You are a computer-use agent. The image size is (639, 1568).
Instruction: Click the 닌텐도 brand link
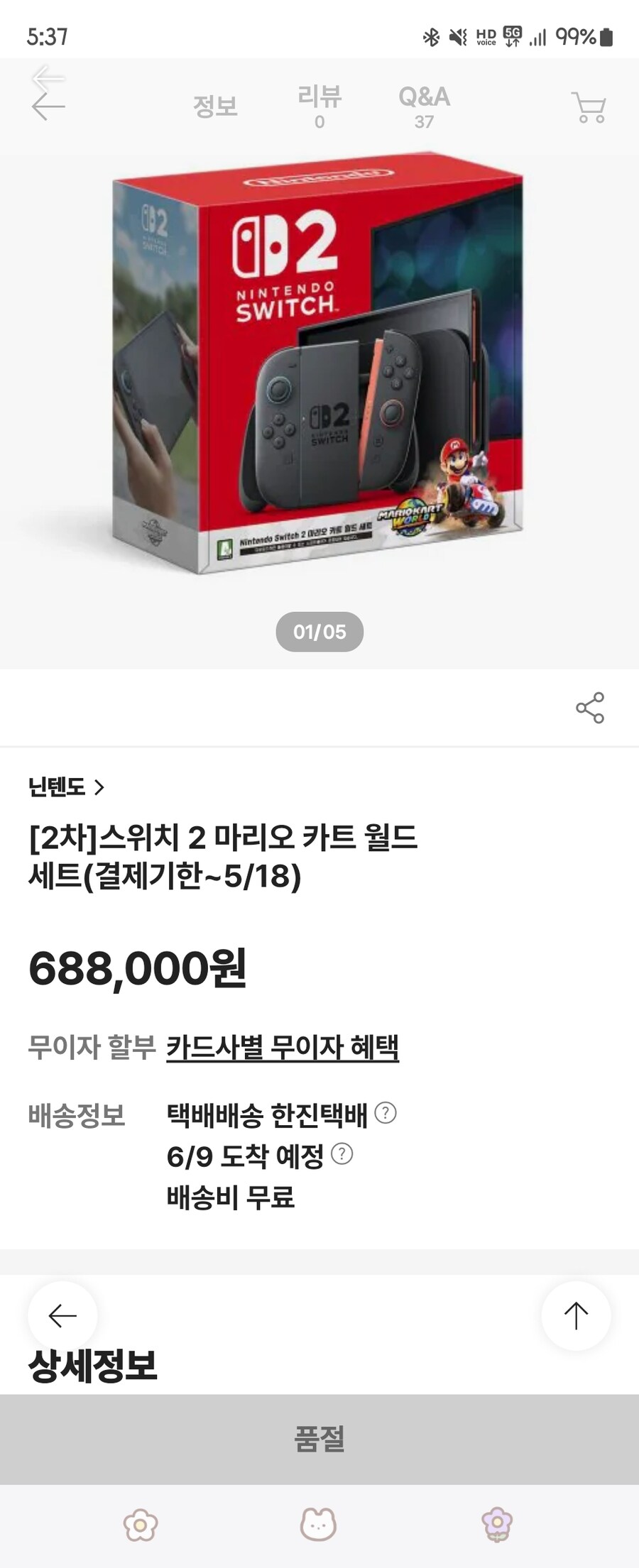tap(58, 786)
